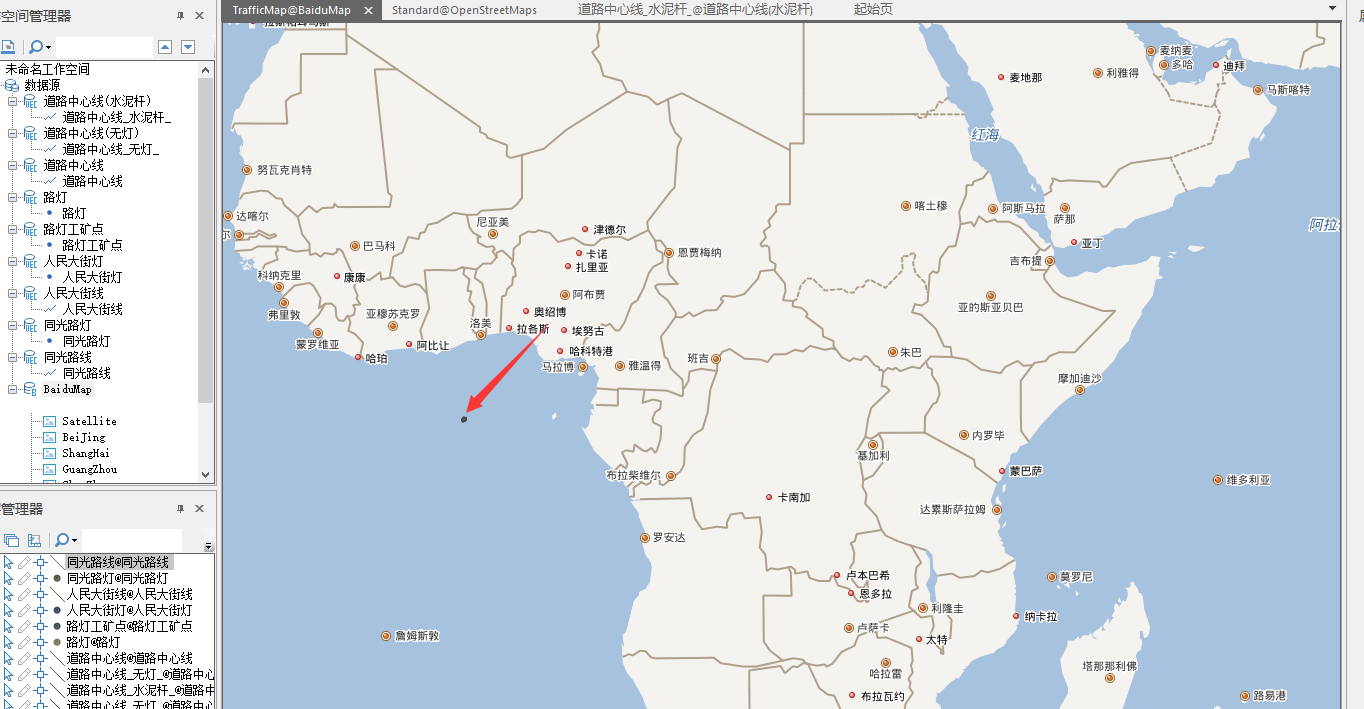Expand the window tab list dropdown arrow

(x=1332, y=8)
